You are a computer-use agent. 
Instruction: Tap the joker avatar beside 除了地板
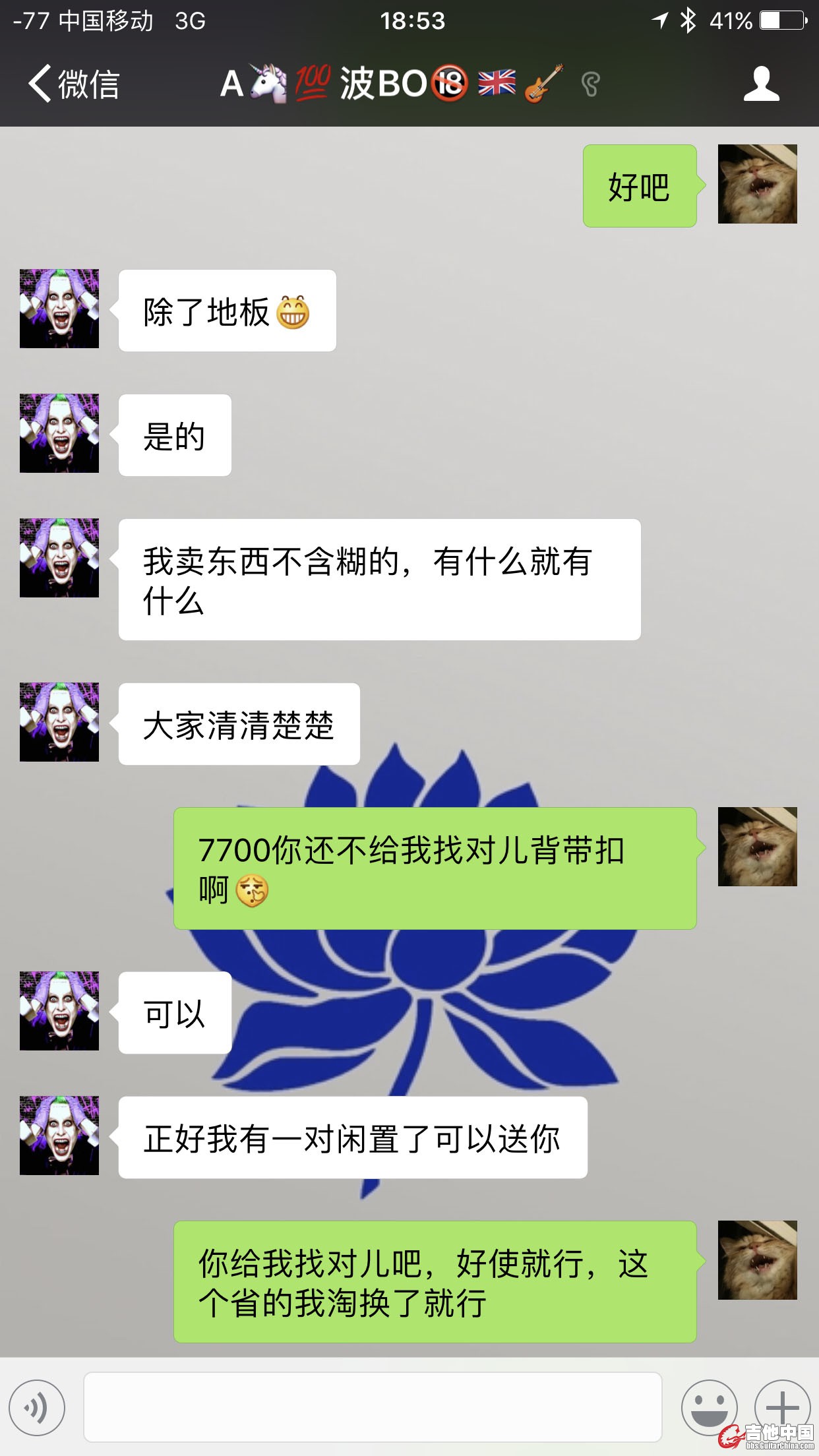coord(59,309)
